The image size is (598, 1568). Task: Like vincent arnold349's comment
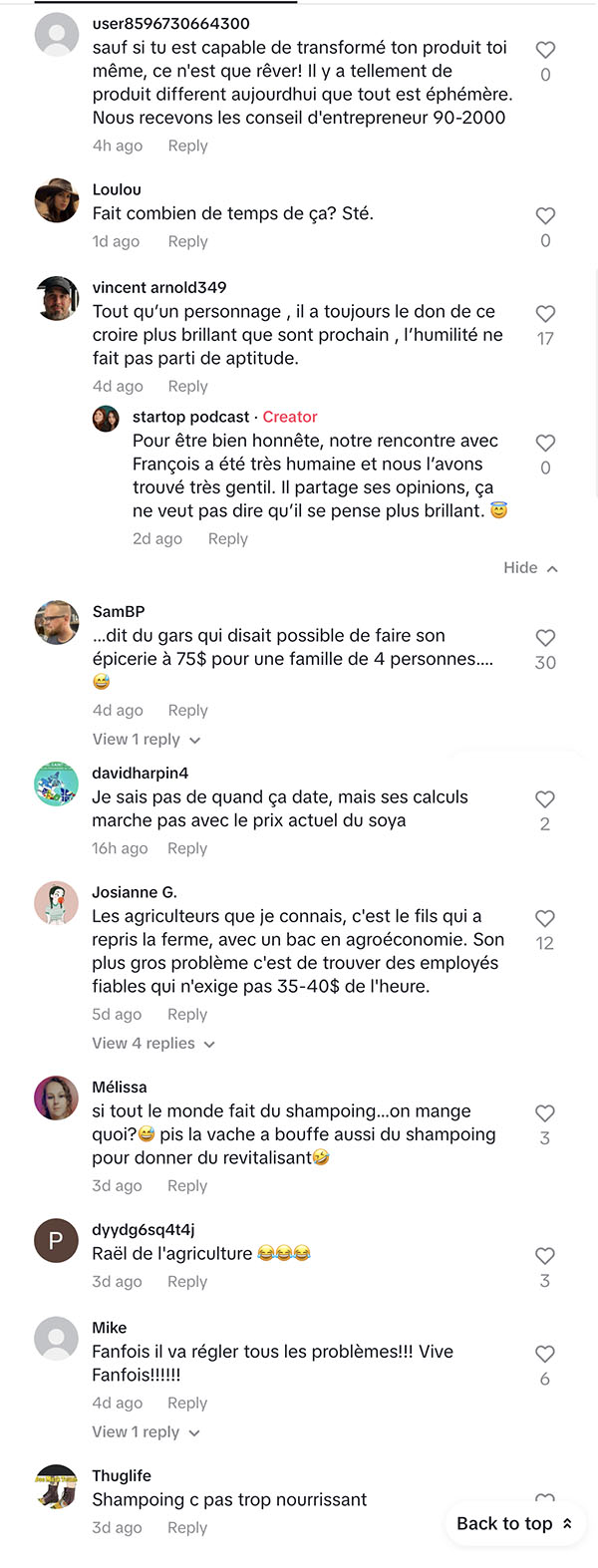coord(545,314)
